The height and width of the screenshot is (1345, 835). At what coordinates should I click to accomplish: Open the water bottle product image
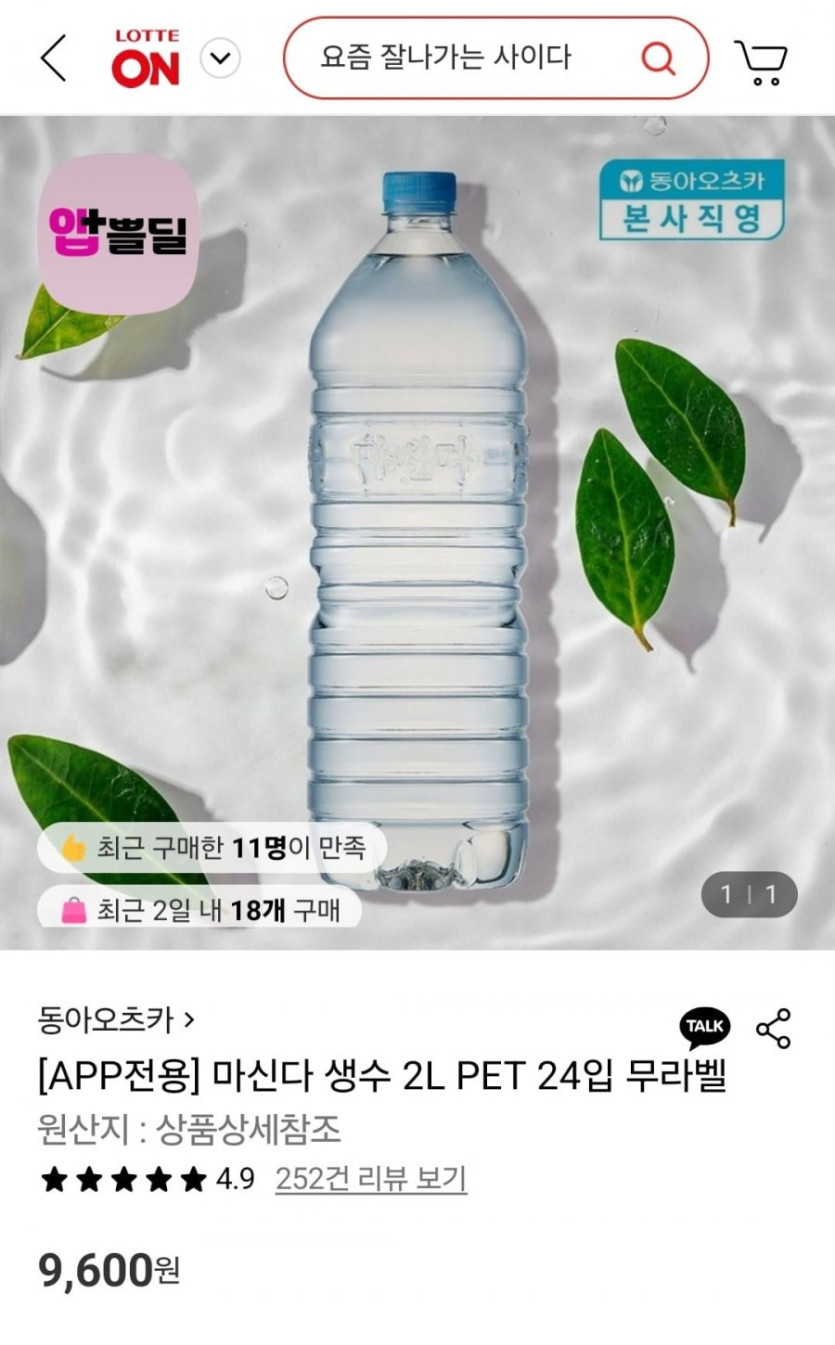pos(418,530)
